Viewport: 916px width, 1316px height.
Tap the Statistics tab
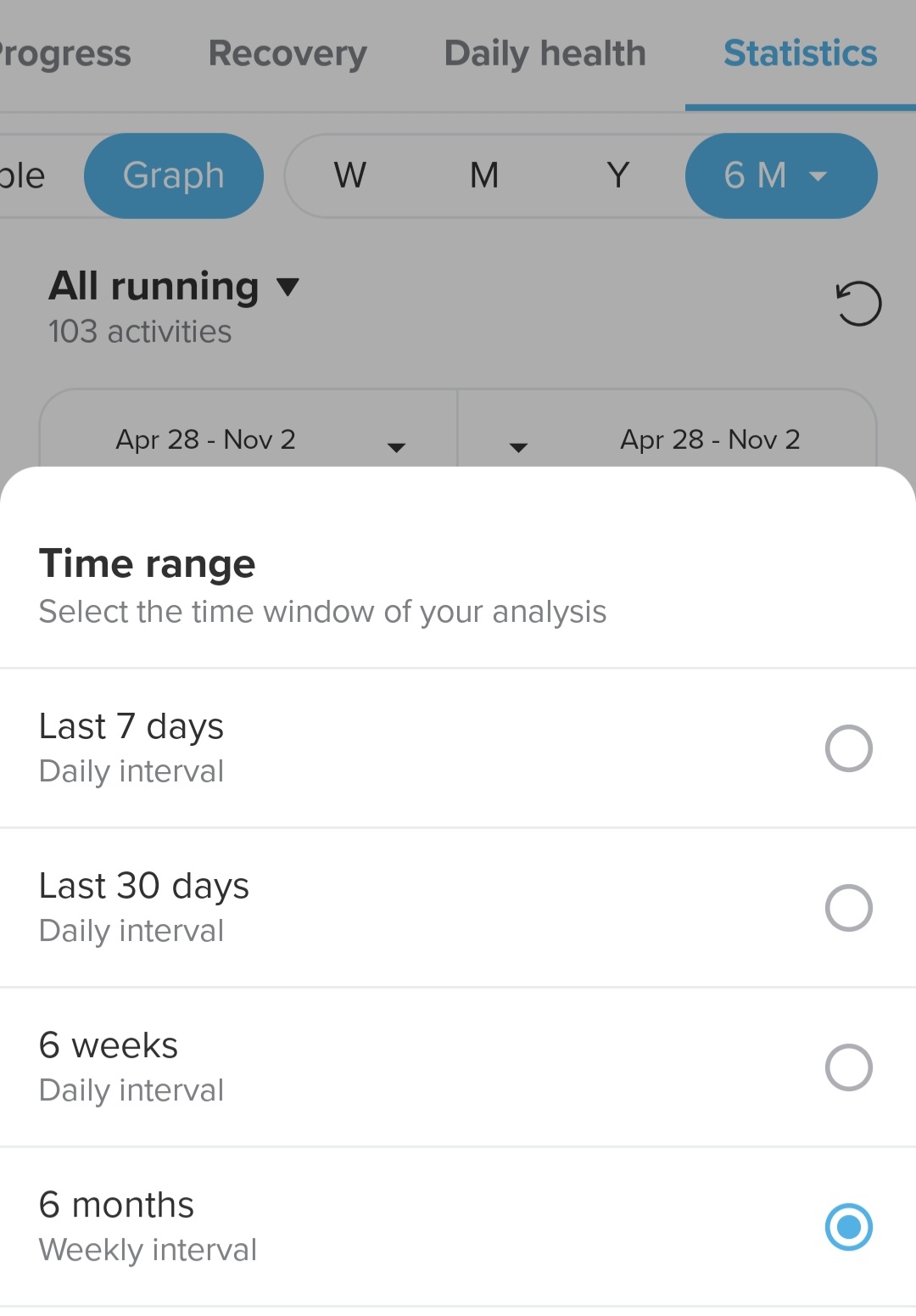800,53
